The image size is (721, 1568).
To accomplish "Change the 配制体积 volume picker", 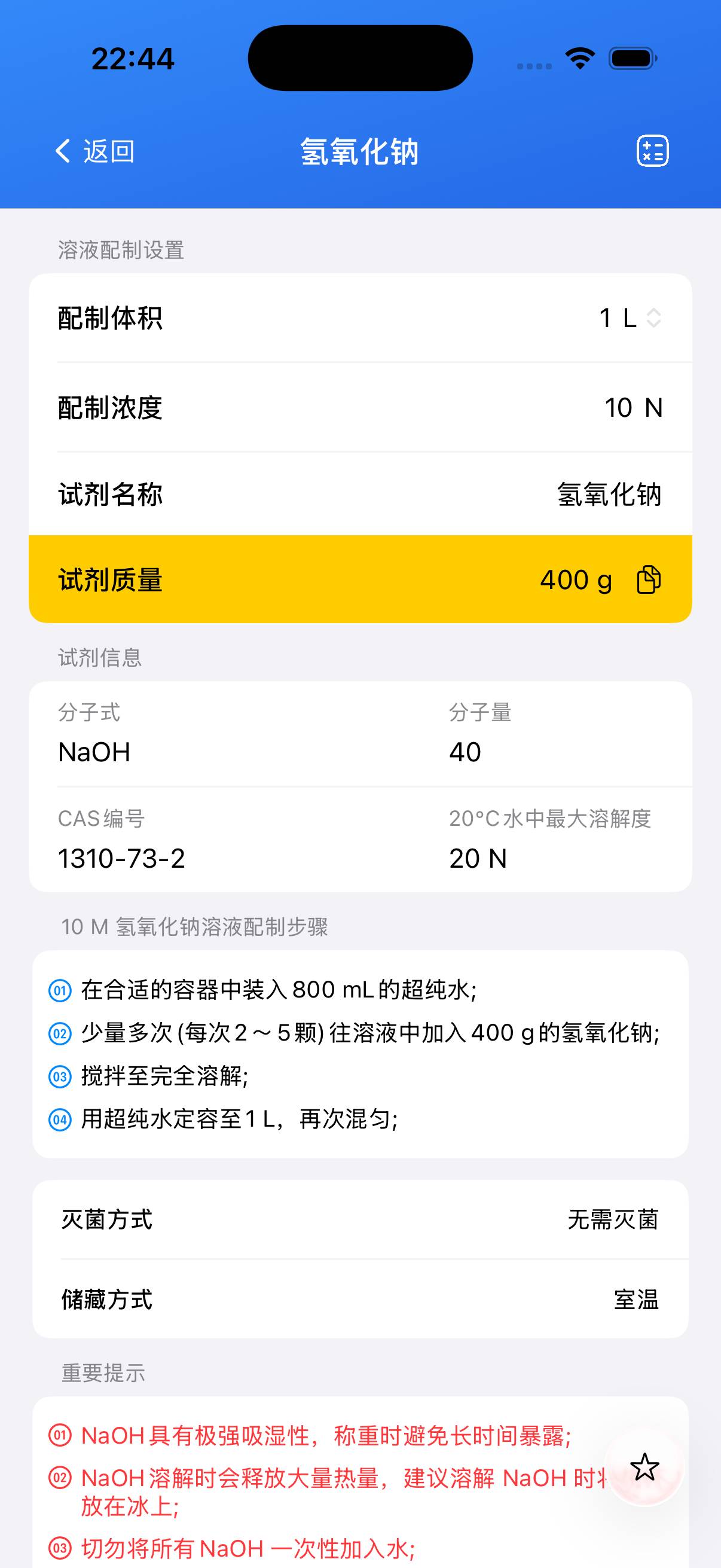I will (x=630, y=318).
